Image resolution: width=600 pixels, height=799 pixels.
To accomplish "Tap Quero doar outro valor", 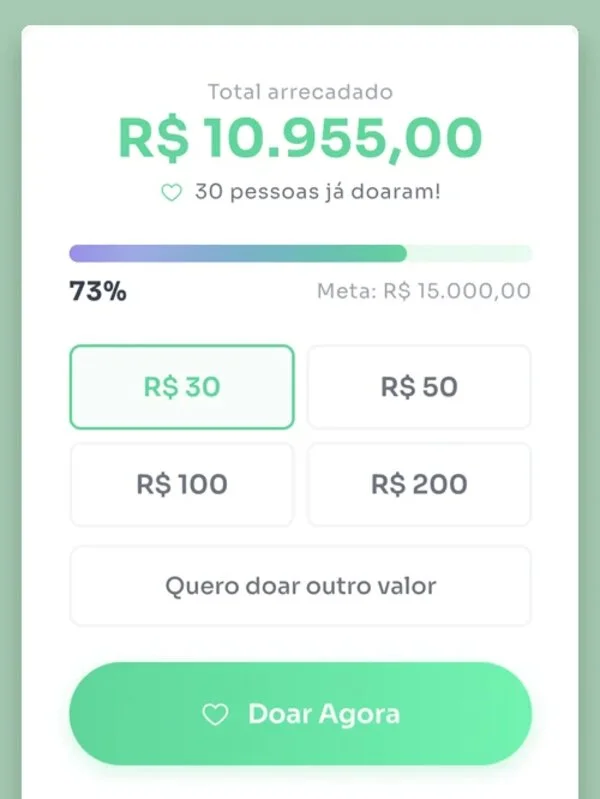I will click(x=300, y=585).
